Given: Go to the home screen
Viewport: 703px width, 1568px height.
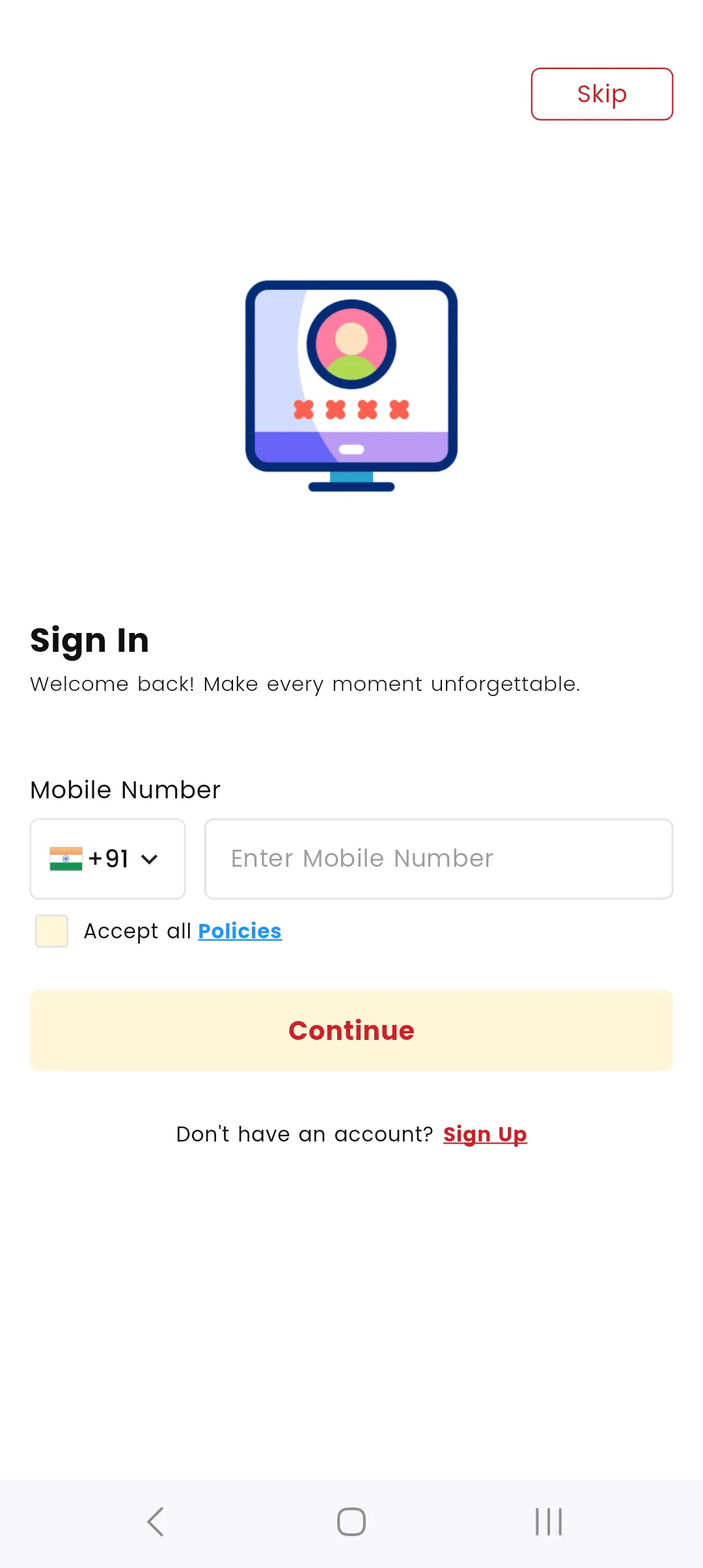Looking at the screenshot, I should point(351,1522).
